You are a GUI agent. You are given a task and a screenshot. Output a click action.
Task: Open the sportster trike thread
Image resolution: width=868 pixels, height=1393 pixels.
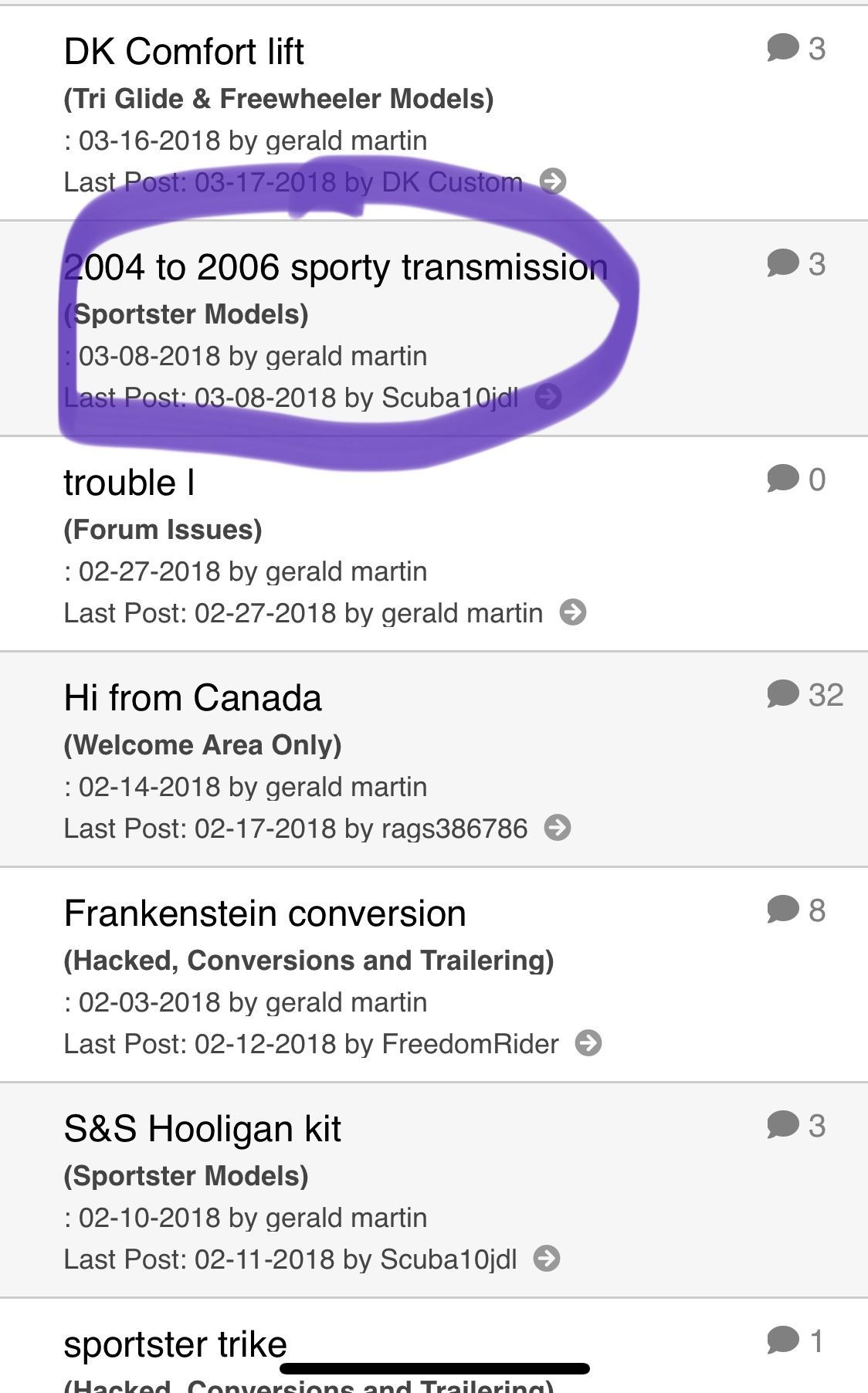click(x=175, y=1345)
